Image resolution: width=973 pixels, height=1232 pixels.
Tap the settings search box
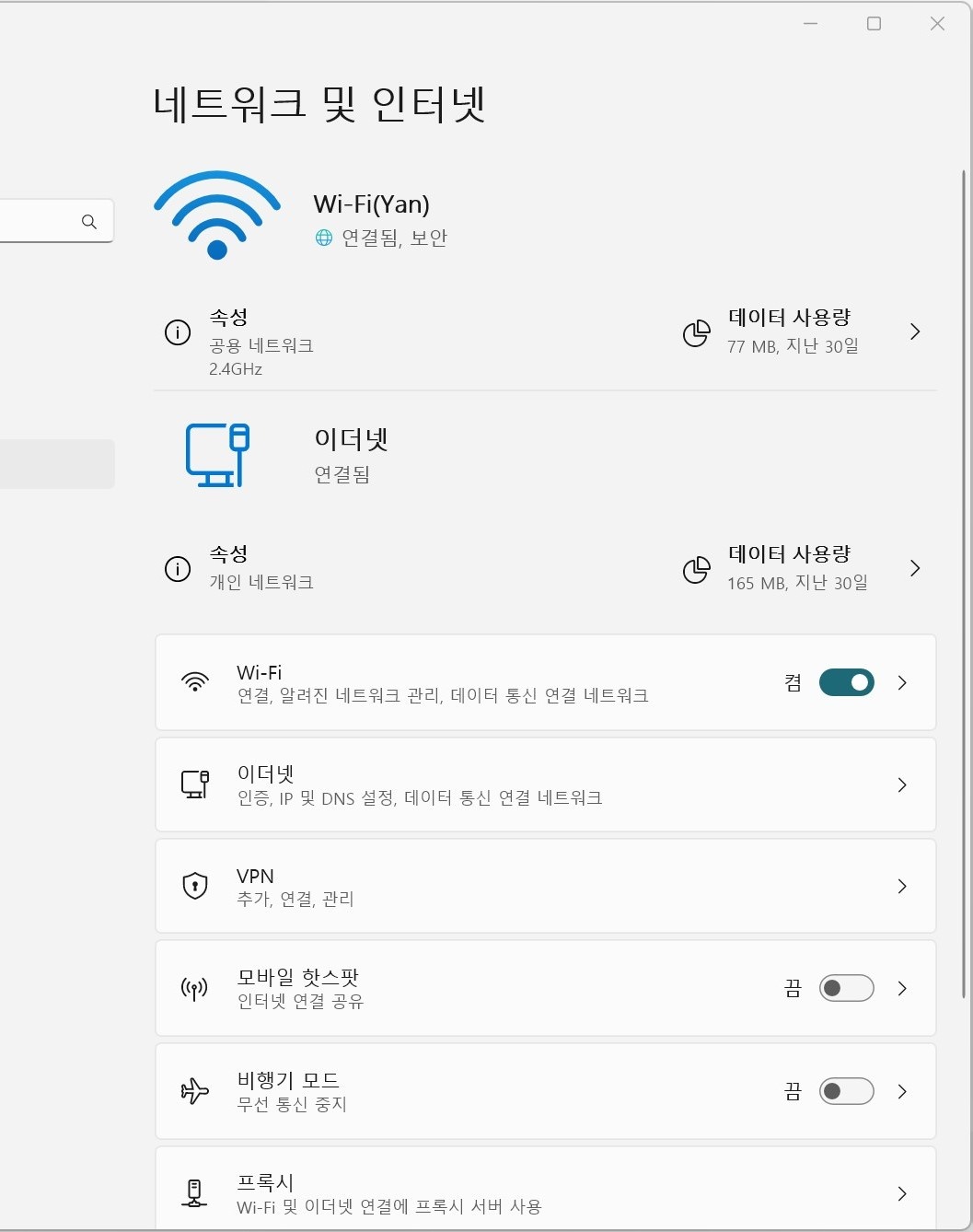[46, 221]
